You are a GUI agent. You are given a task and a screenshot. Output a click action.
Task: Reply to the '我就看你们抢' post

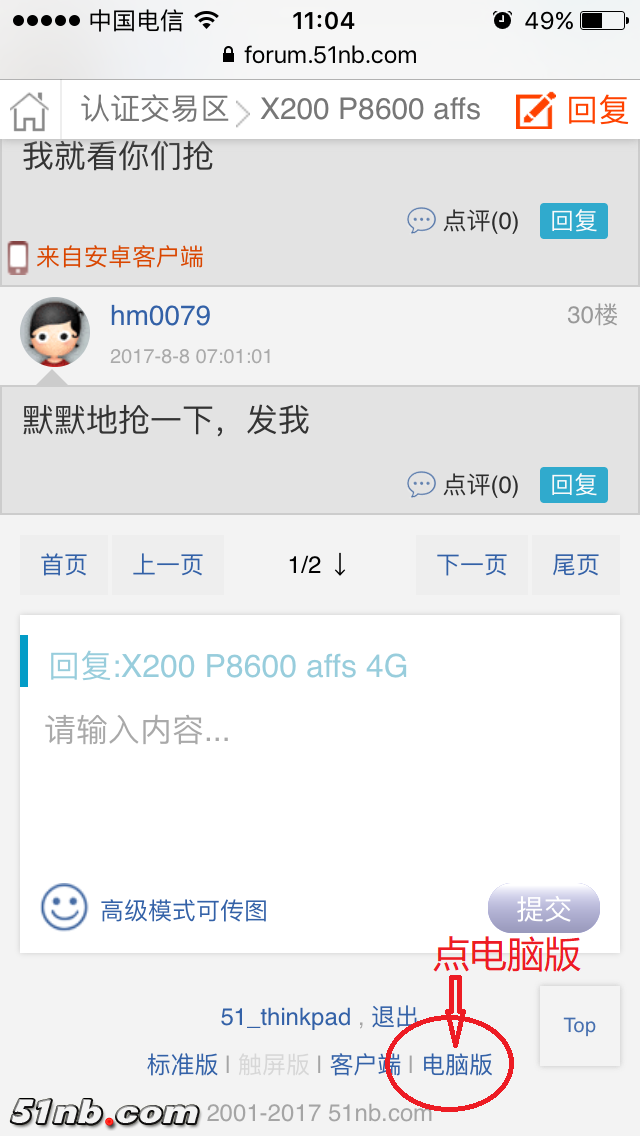coord(574,221)
